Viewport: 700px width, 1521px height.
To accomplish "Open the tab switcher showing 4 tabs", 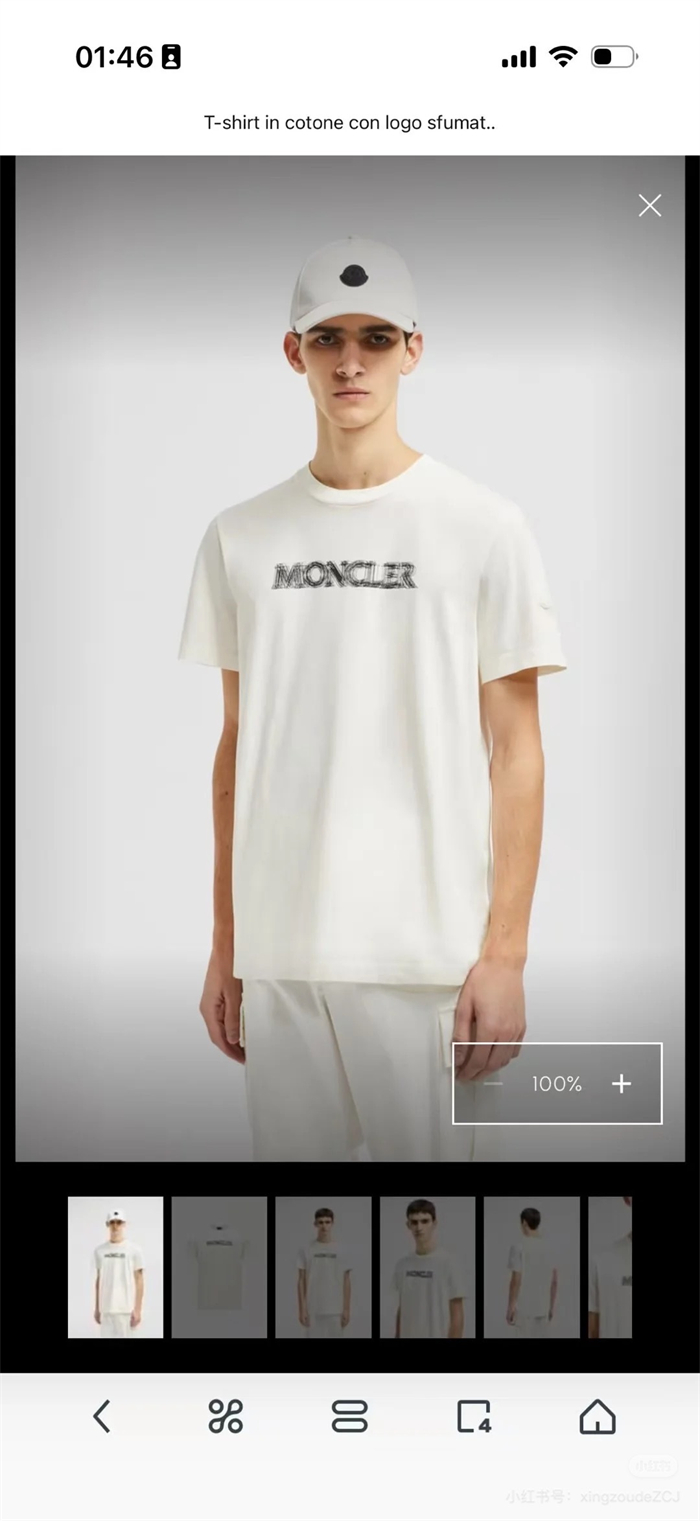I will pyautogui.click(x=474, y=1416).
